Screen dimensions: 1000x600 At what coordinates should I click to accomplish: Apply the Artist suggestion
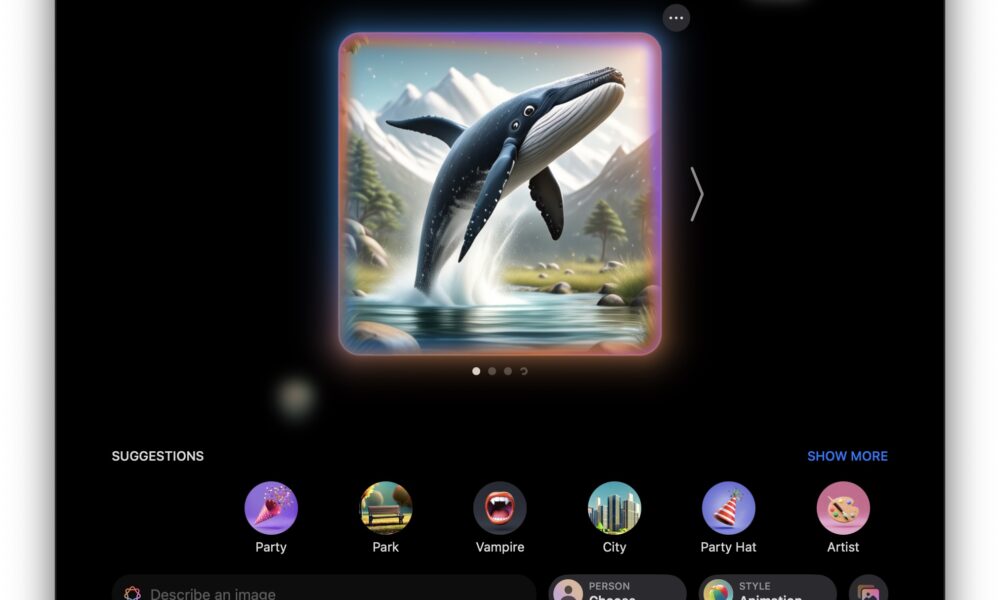pos(843,509)
